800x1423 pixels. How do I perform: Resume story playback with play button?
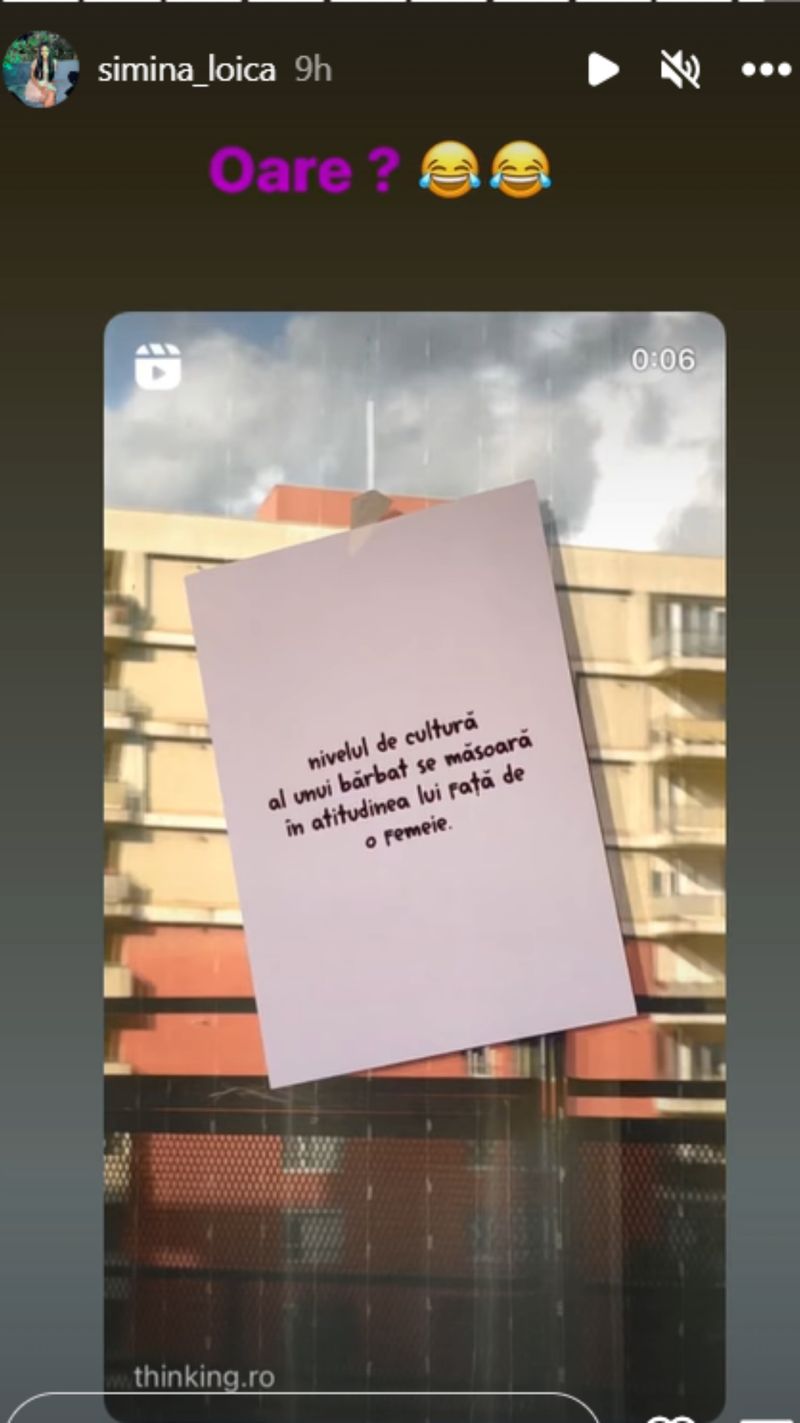[x=602, y=69]
